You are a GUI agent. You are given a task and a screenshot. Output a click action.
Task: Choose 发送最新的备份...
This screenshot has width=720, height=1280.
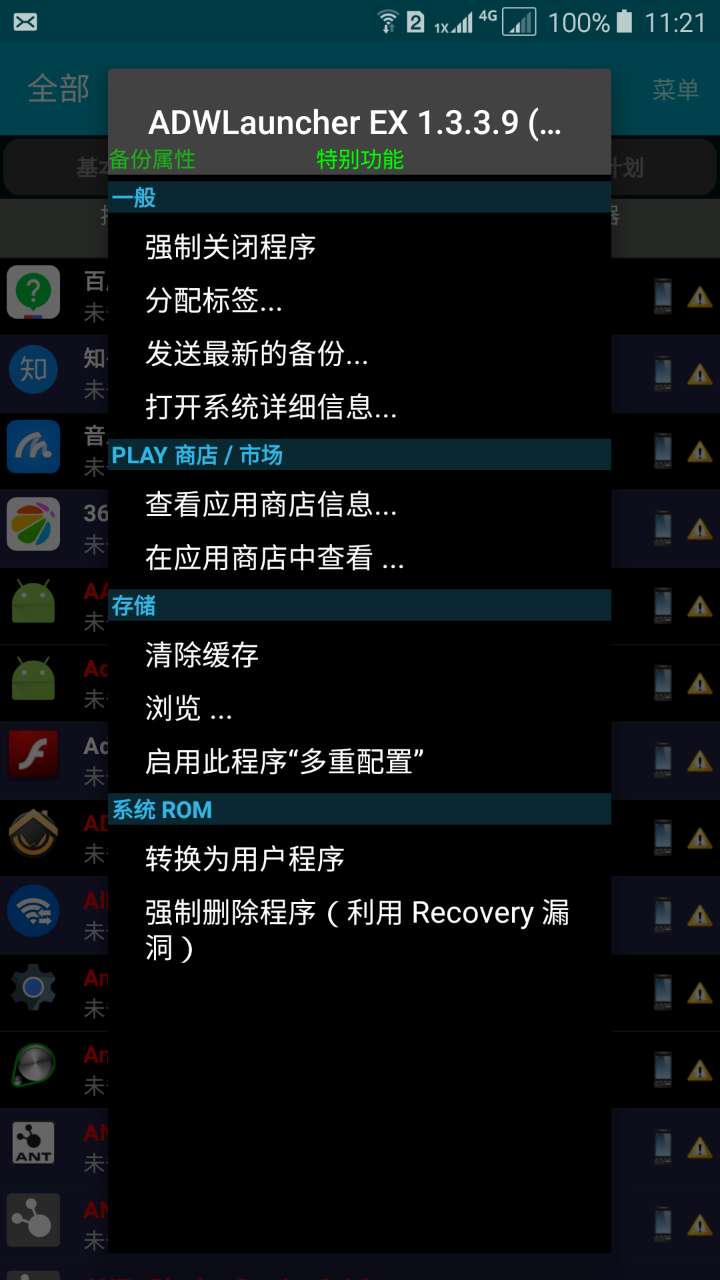tap(257, 353)
